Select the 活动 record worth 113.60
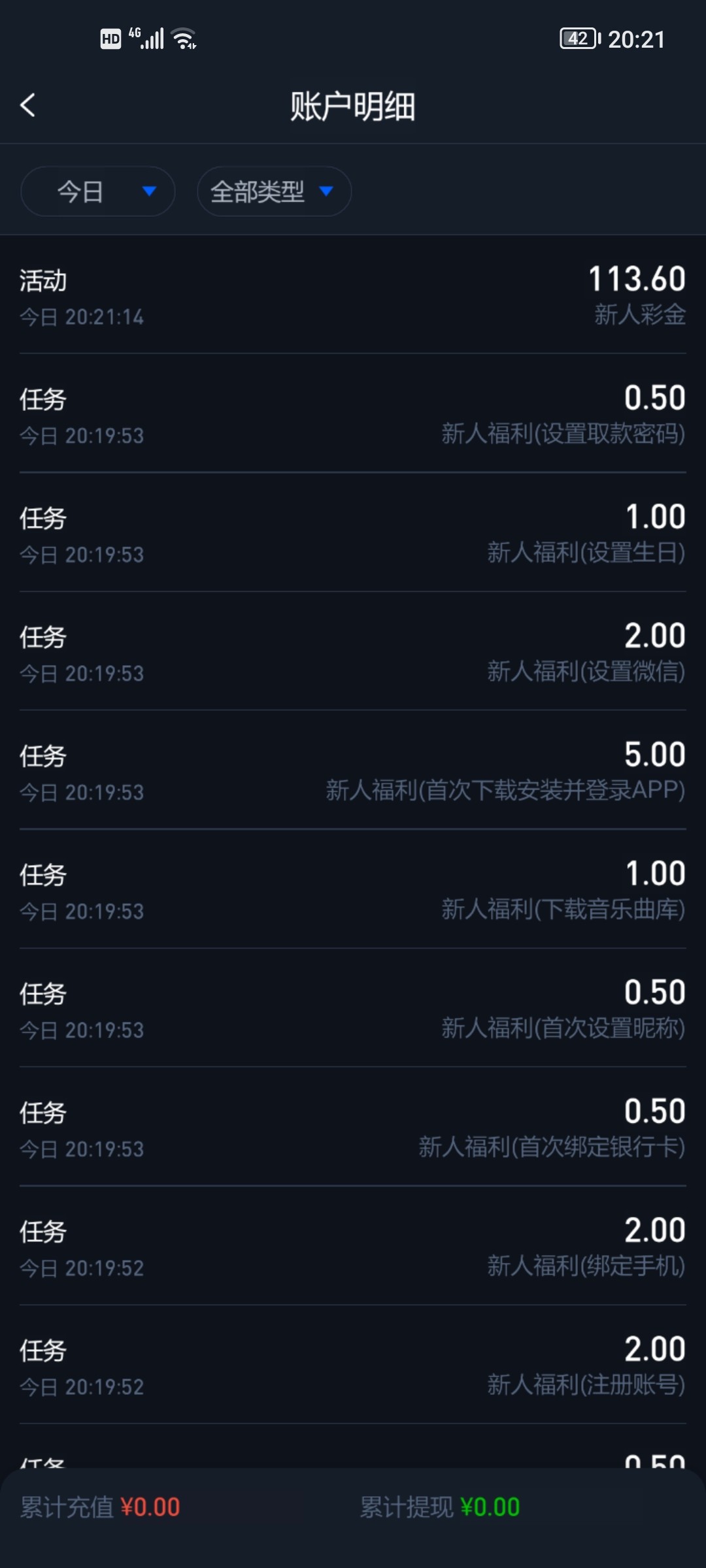The image size is (706, 1568). coord(353,294)
